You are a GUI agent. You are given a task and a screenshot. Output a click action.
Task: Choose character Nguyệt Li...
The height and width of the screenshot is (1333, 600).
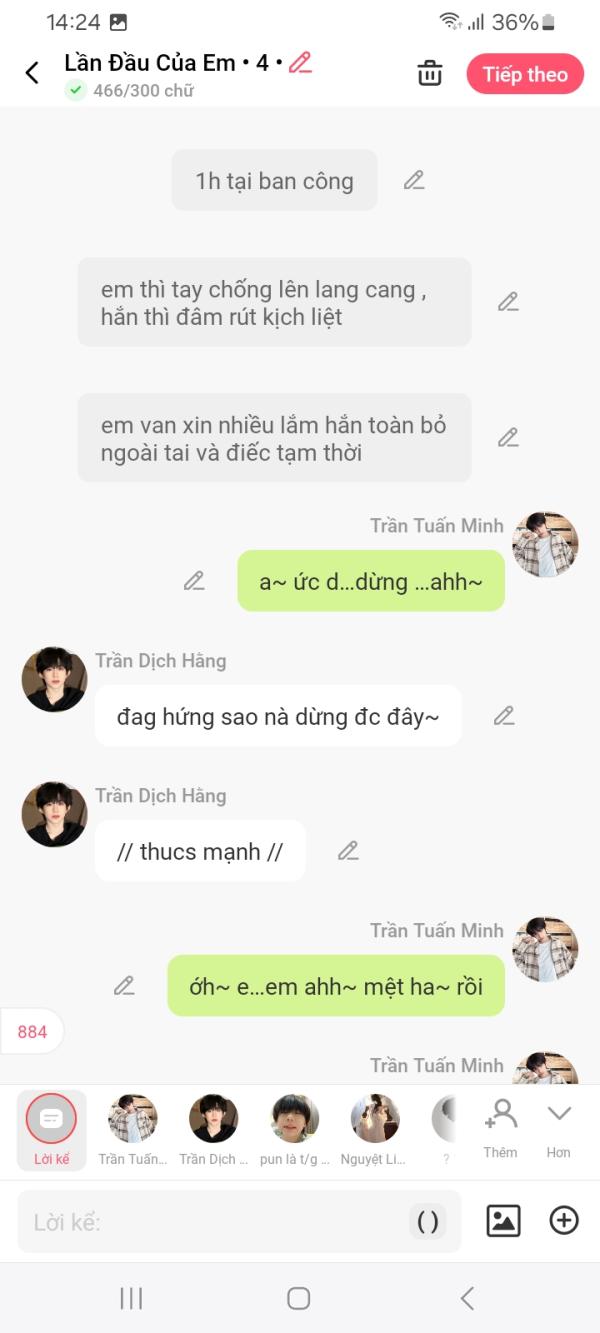(x=375, y=1130)
